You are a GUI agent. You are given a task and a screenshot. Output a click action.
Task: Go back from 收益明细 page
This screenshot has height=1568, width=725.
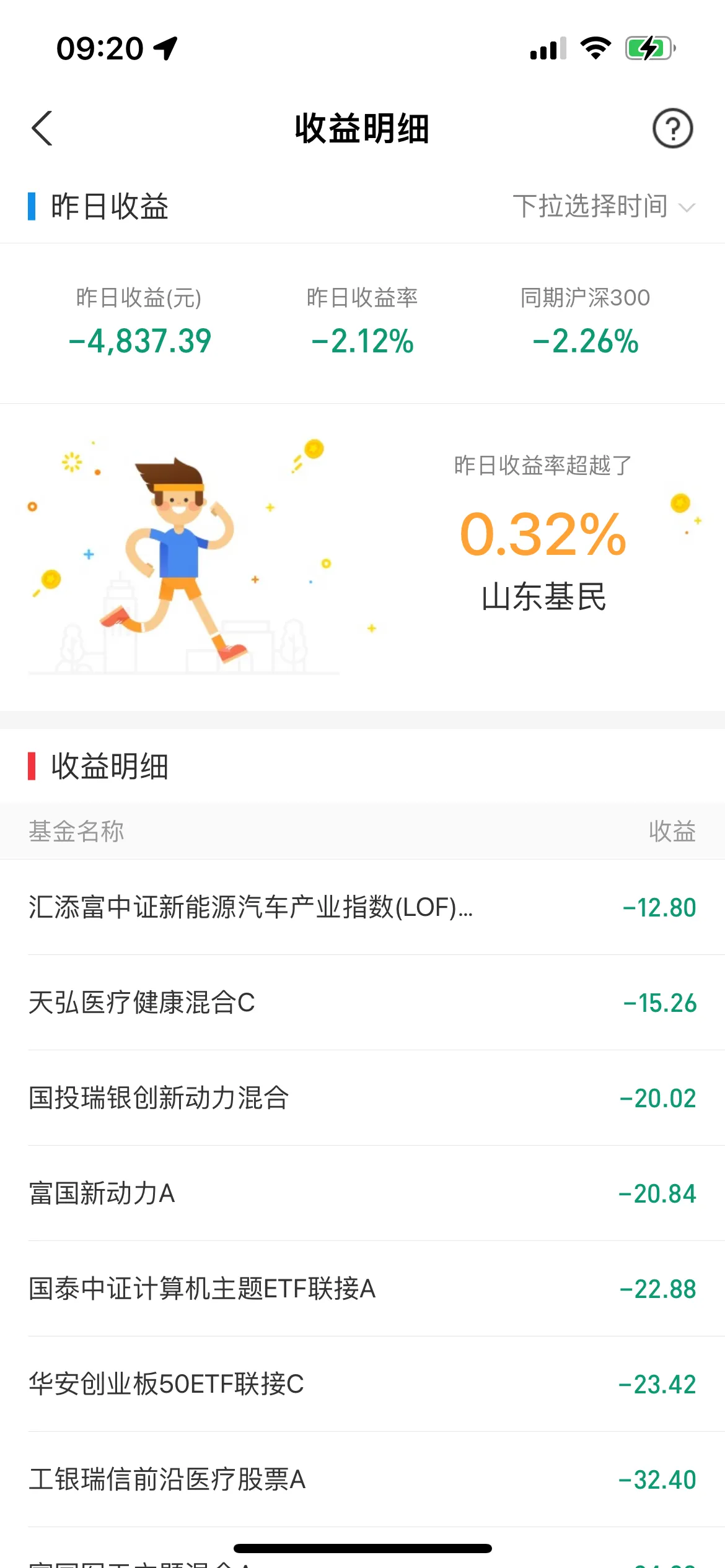pos(42,128)
